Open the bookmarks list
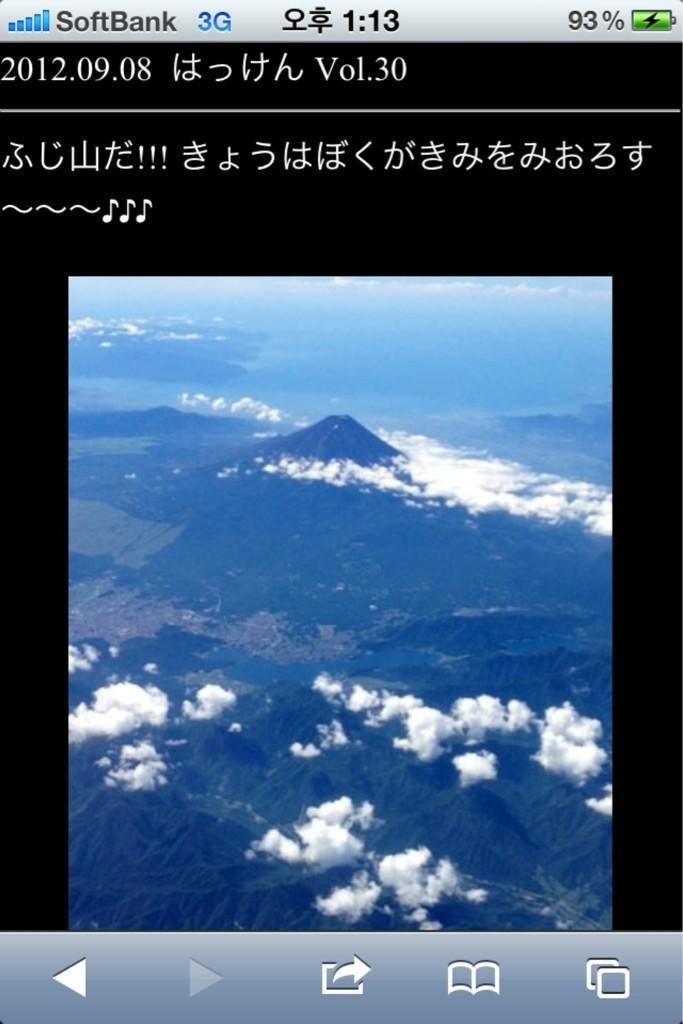 473,978
